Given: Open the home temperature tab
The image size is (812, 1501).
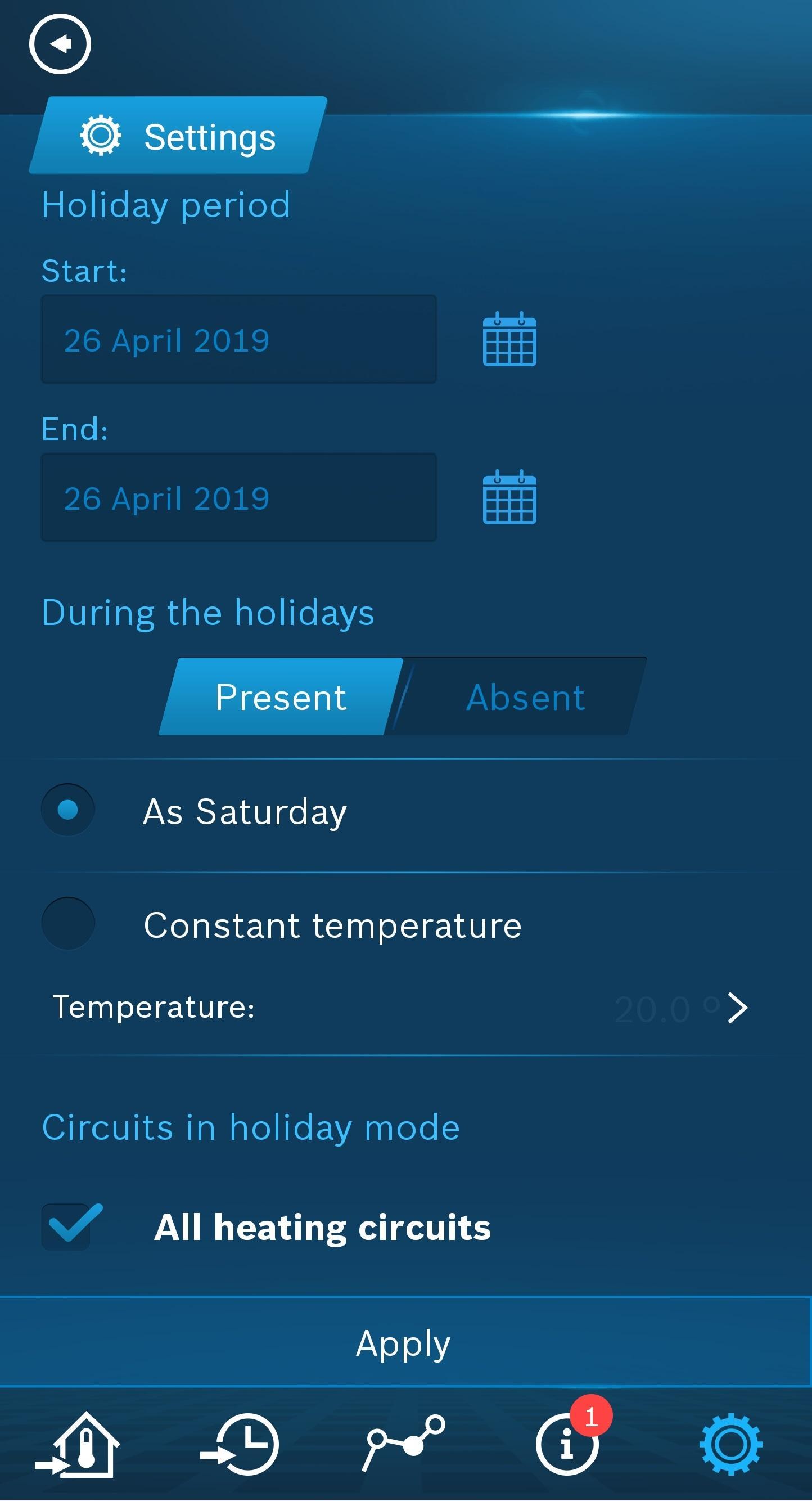Looking at the screenshot, I should click(x=79, y=1445).
